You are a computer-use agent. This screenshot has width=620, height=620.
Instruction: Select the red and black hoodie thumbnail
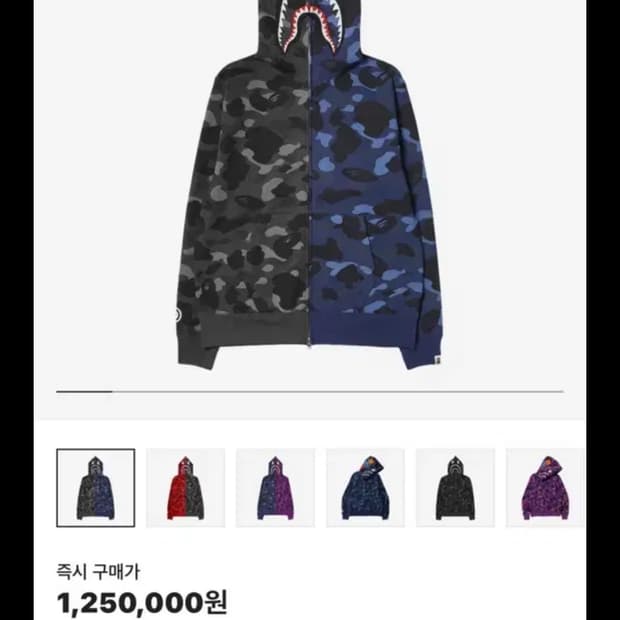(x=185, y=488)
